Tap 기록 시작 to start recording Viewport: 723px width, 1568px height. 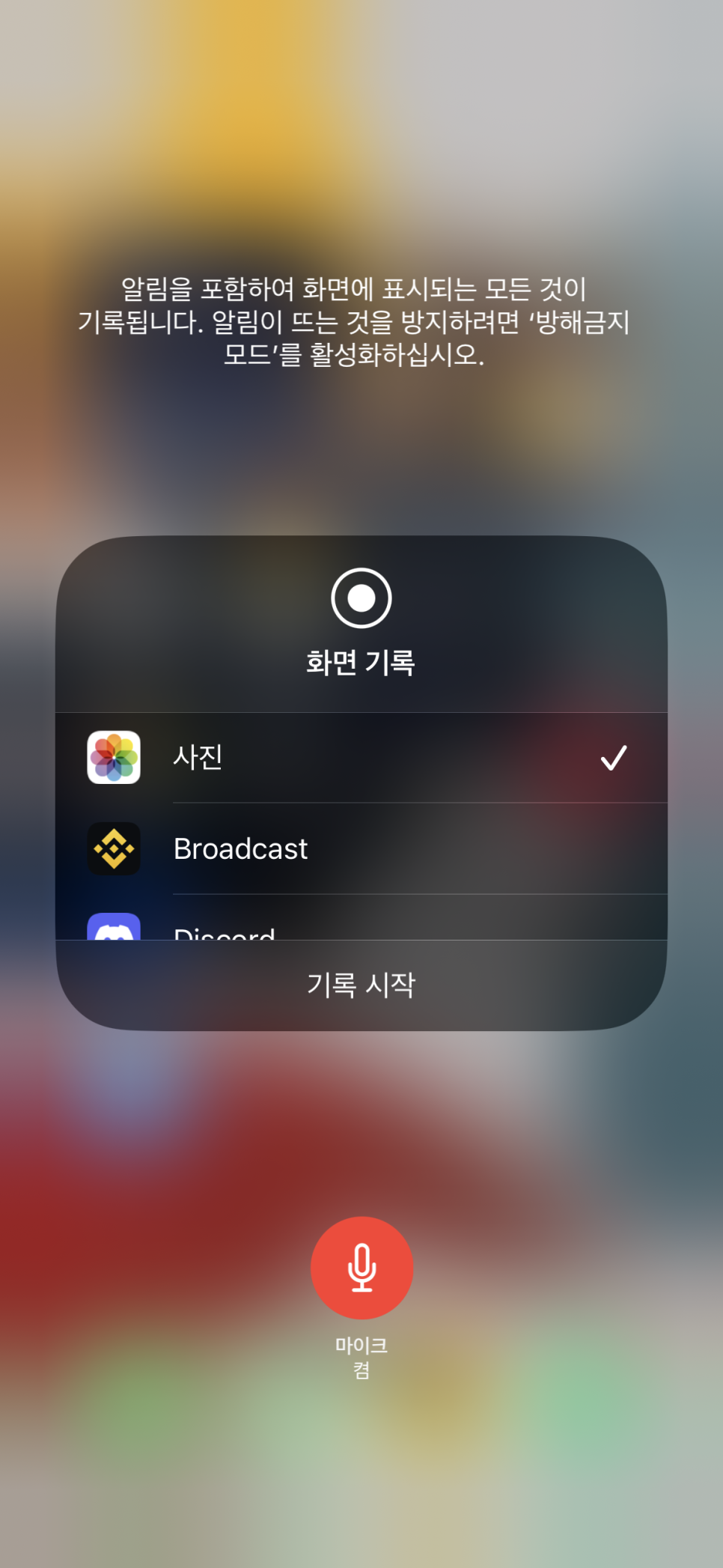pyautogui.click(x=361, y=985)
